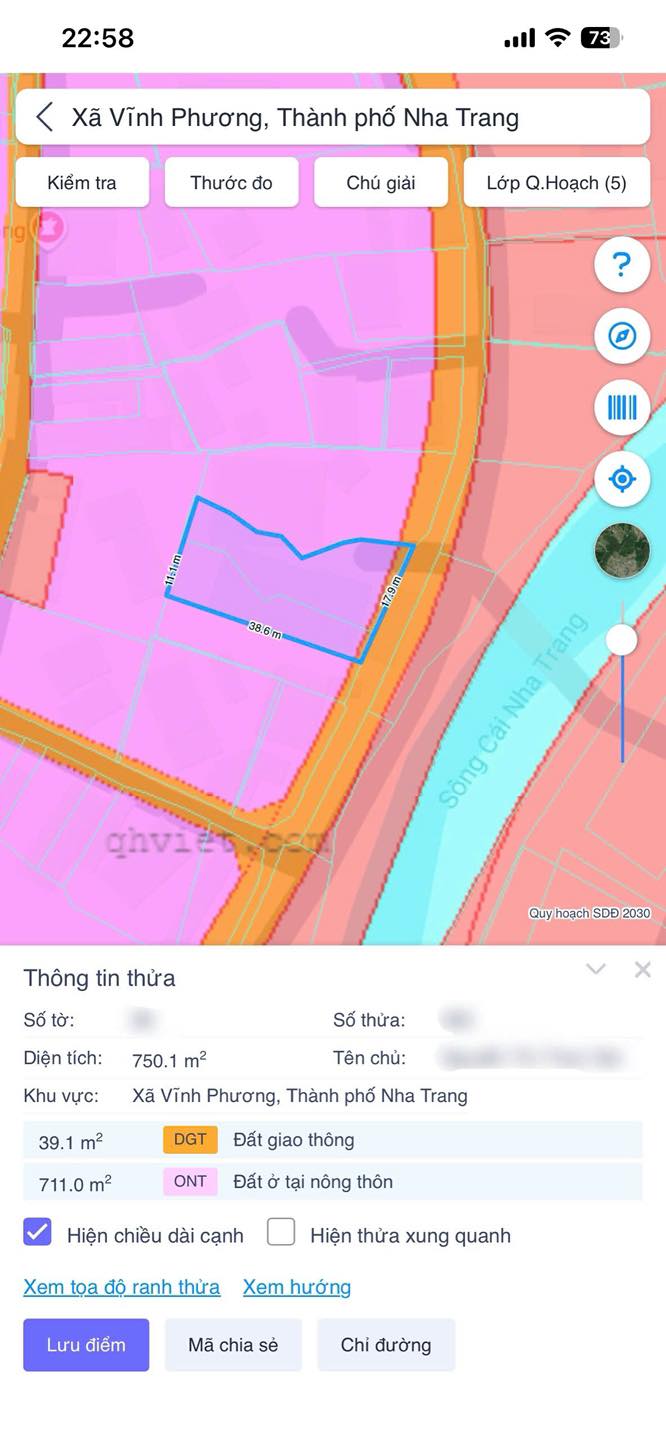Go back using the arrow icon
The image size is (666, 1440).
[44, 117]
